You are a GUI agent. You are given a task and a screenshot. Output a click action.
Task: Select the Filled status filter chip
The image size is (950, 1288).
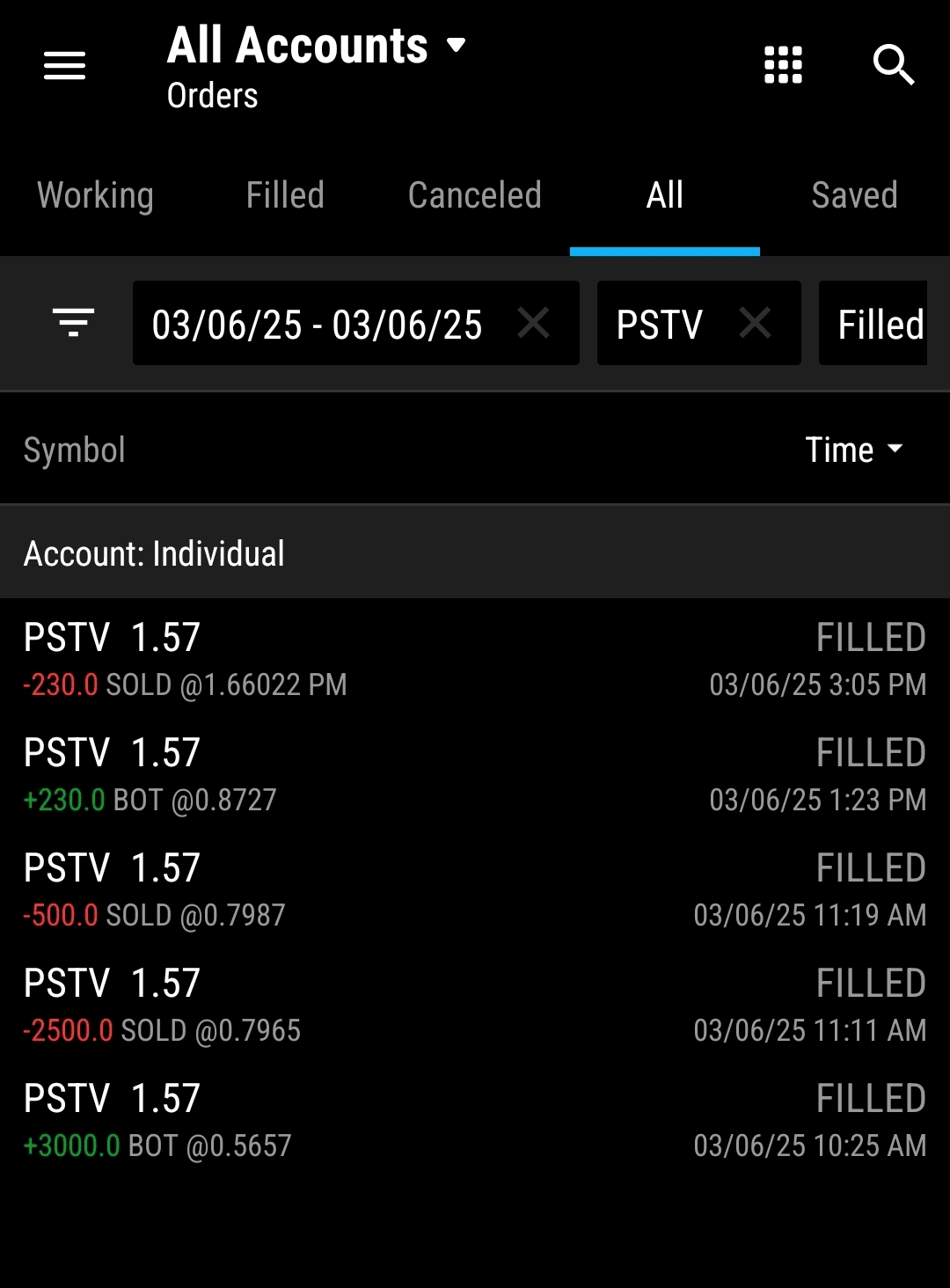coord(880,324)
